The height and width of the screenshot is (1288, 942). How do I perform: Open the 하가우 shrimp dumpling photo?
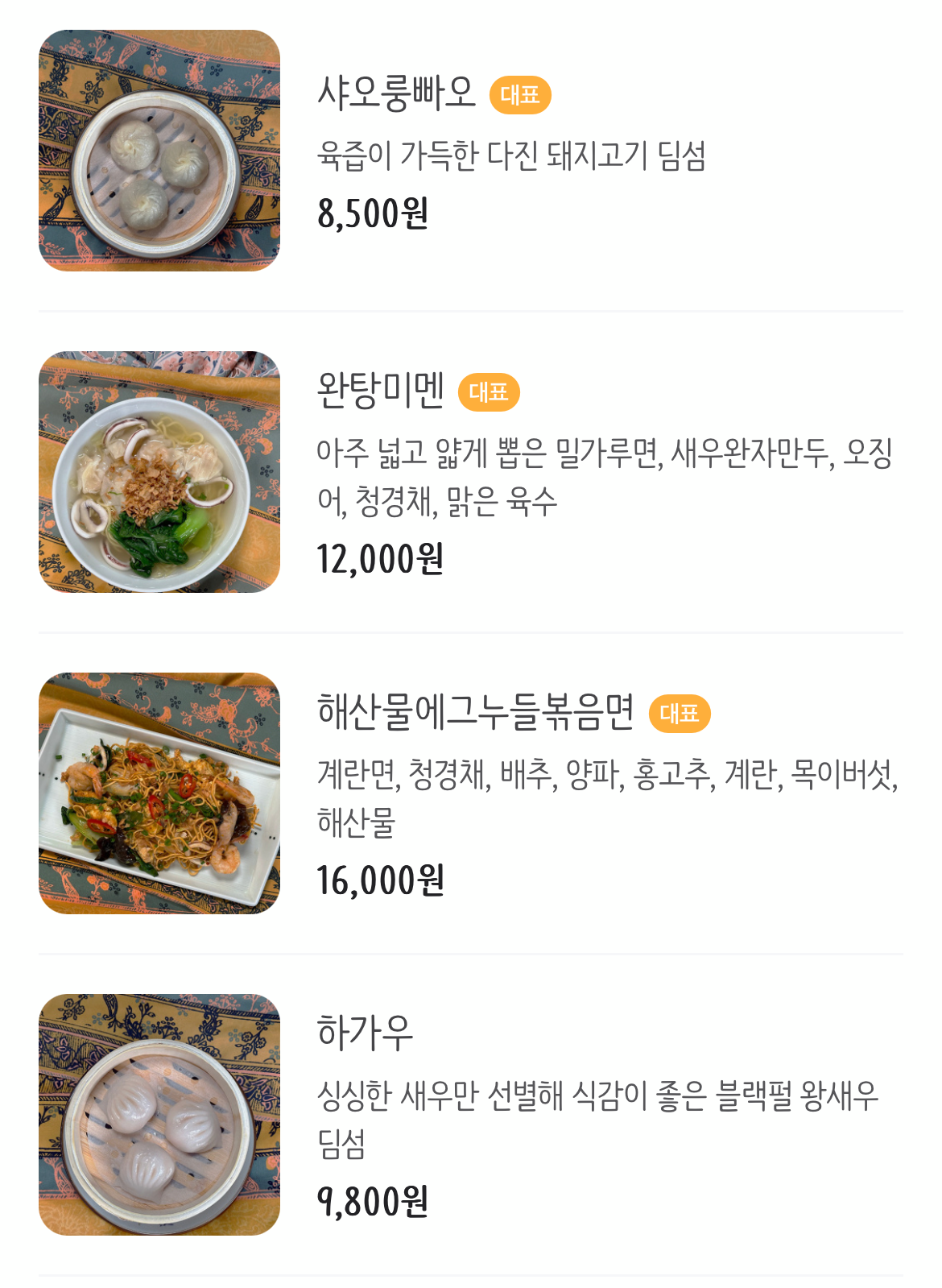[159, 1115]
